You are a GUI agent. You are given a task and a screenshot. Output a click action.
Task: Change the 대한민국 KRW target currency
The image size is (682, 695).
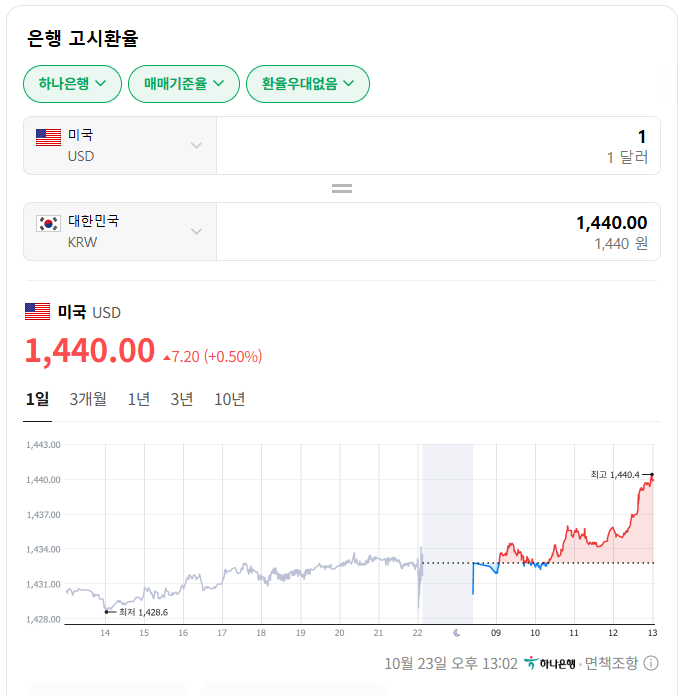pos(120,232)
